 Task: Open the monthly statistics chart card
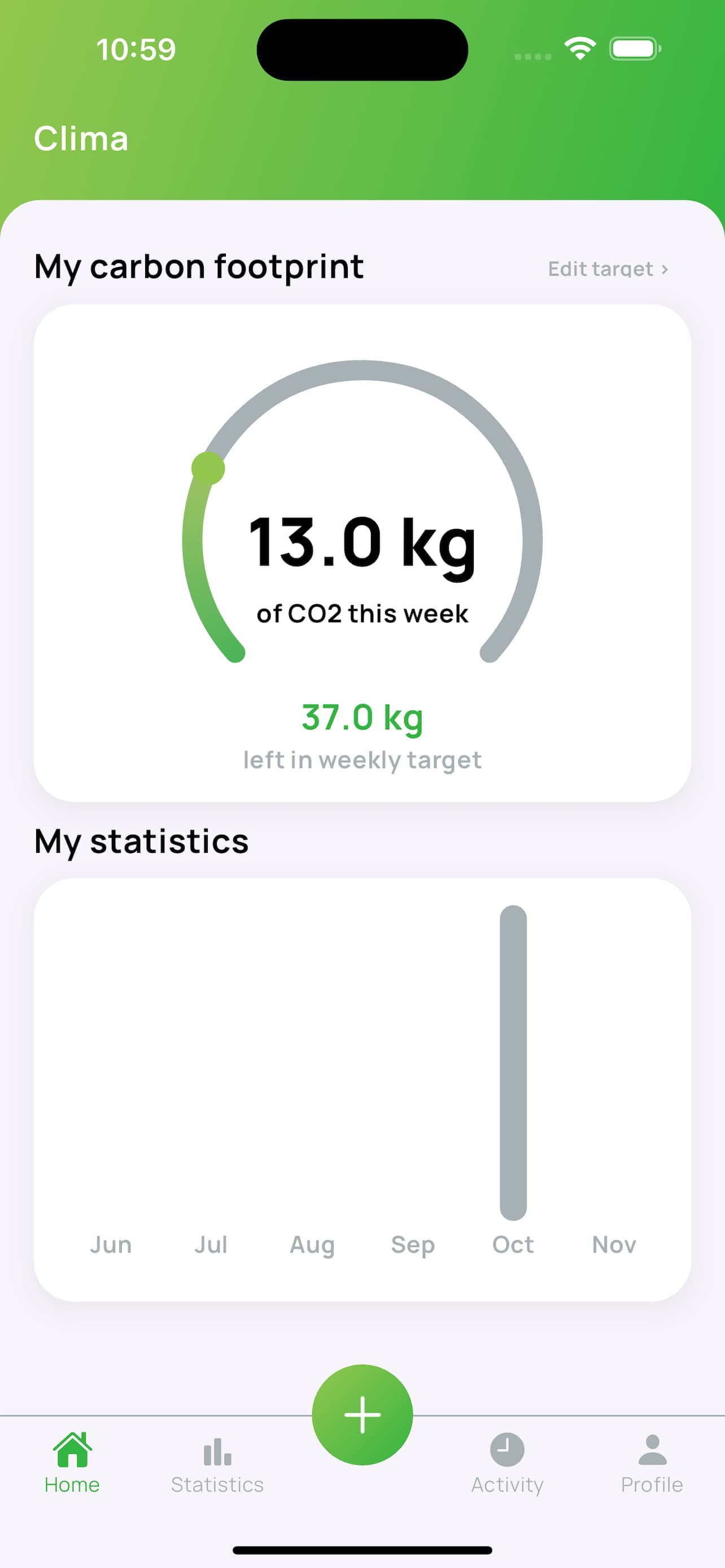(362, 1088)
